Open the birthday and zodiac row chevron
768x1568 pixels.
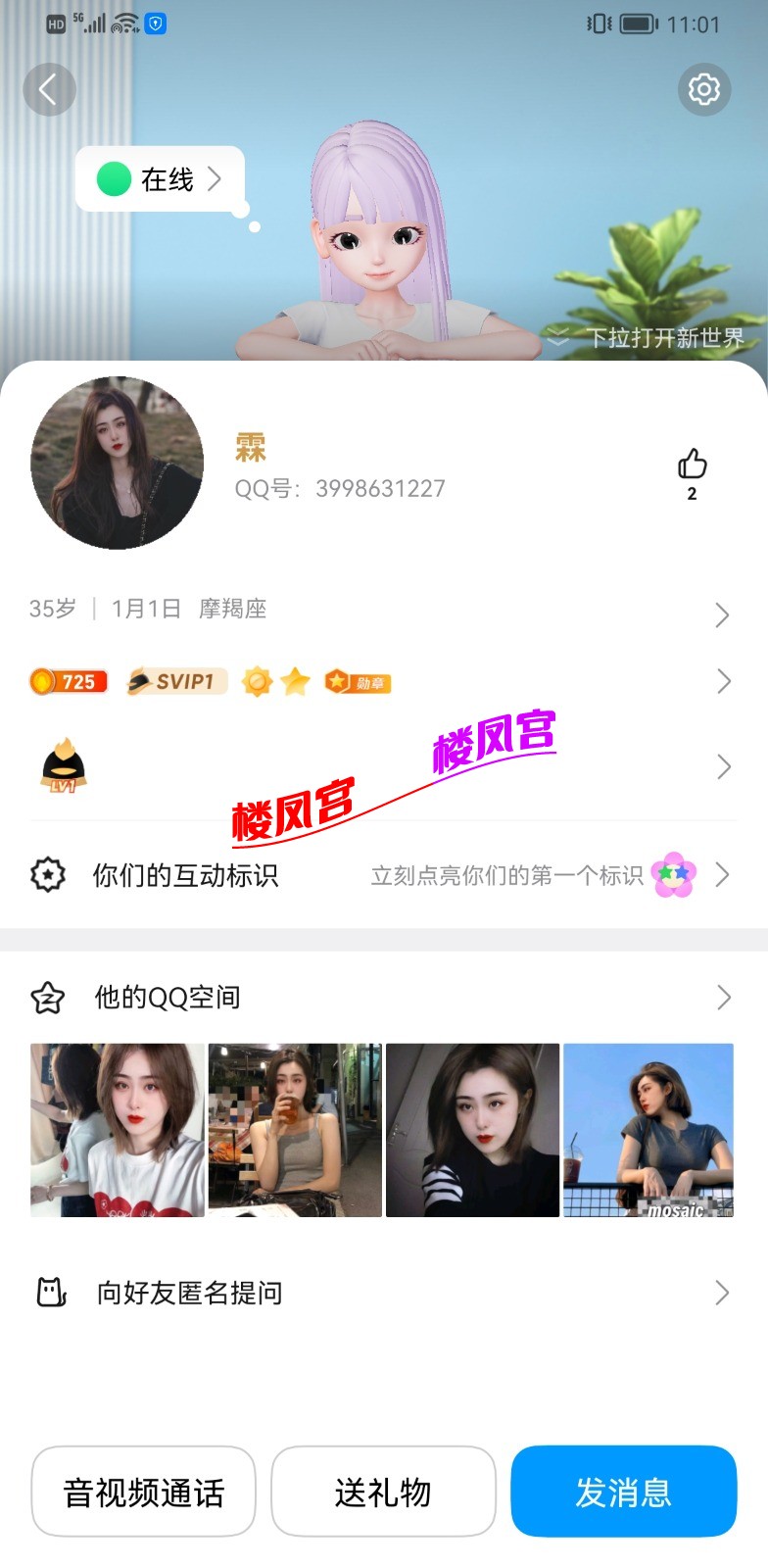pyautogui.click(x=723, y=614)
